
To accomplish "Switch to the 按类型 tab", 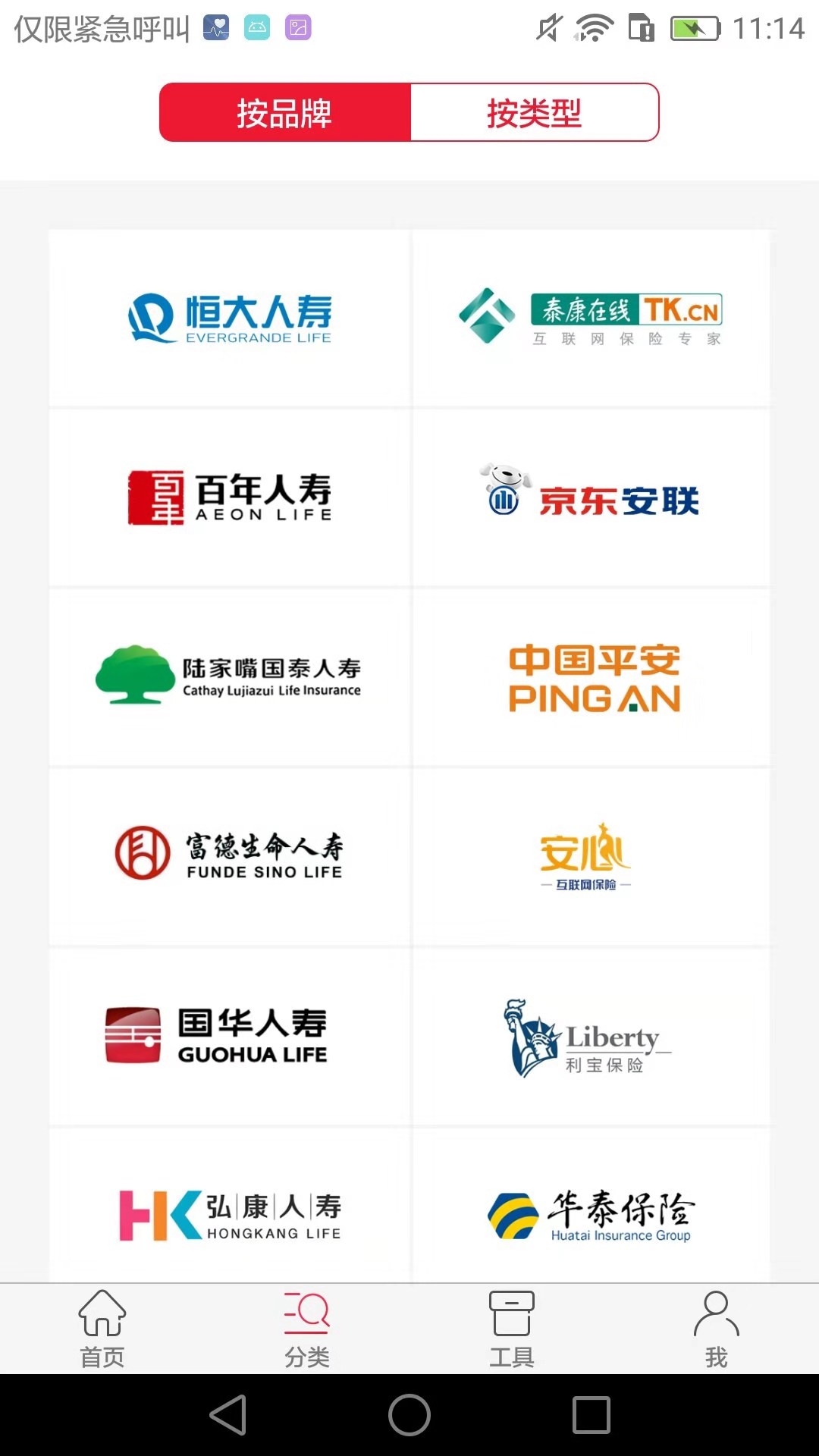I will coord(534,113).
